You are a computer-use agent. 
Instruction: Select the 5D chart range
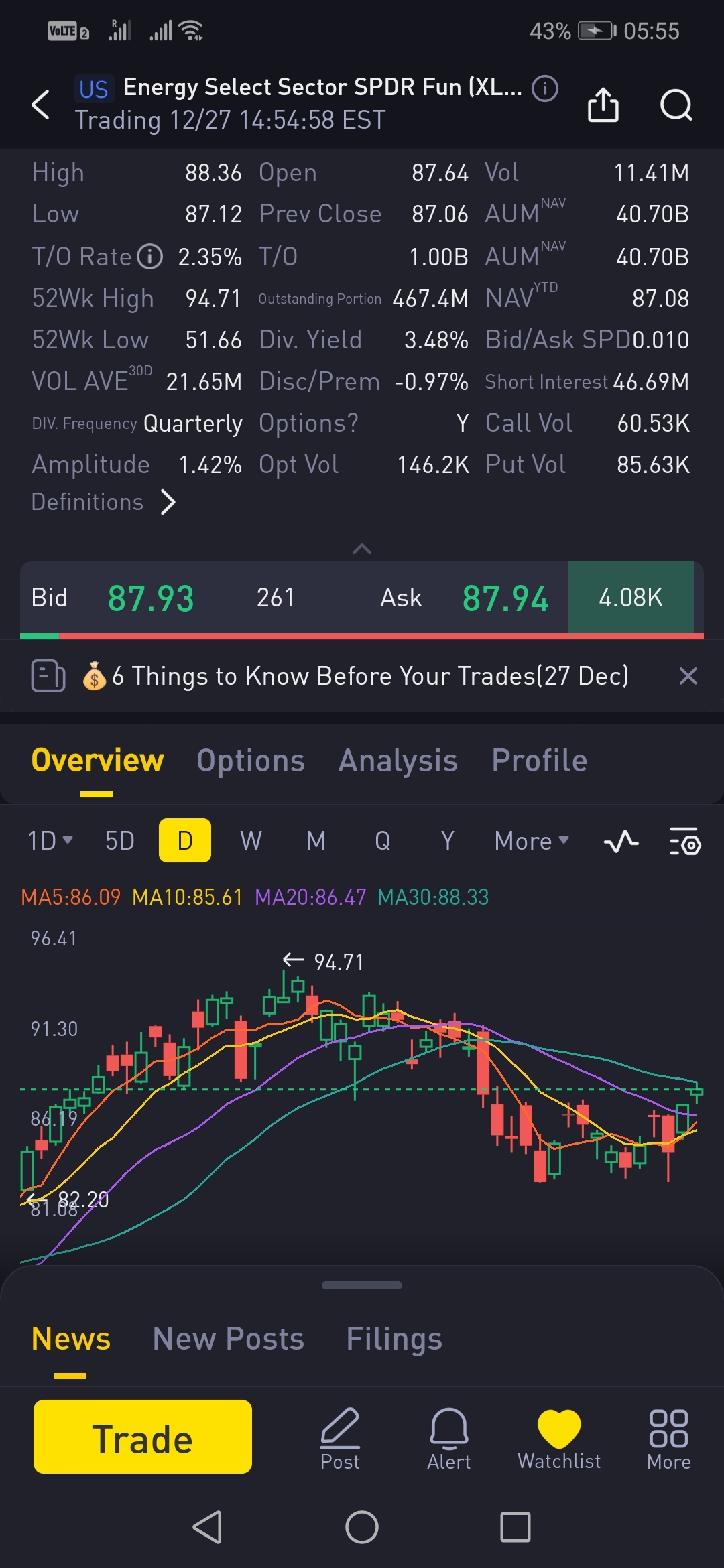click(x=120, y=840)
